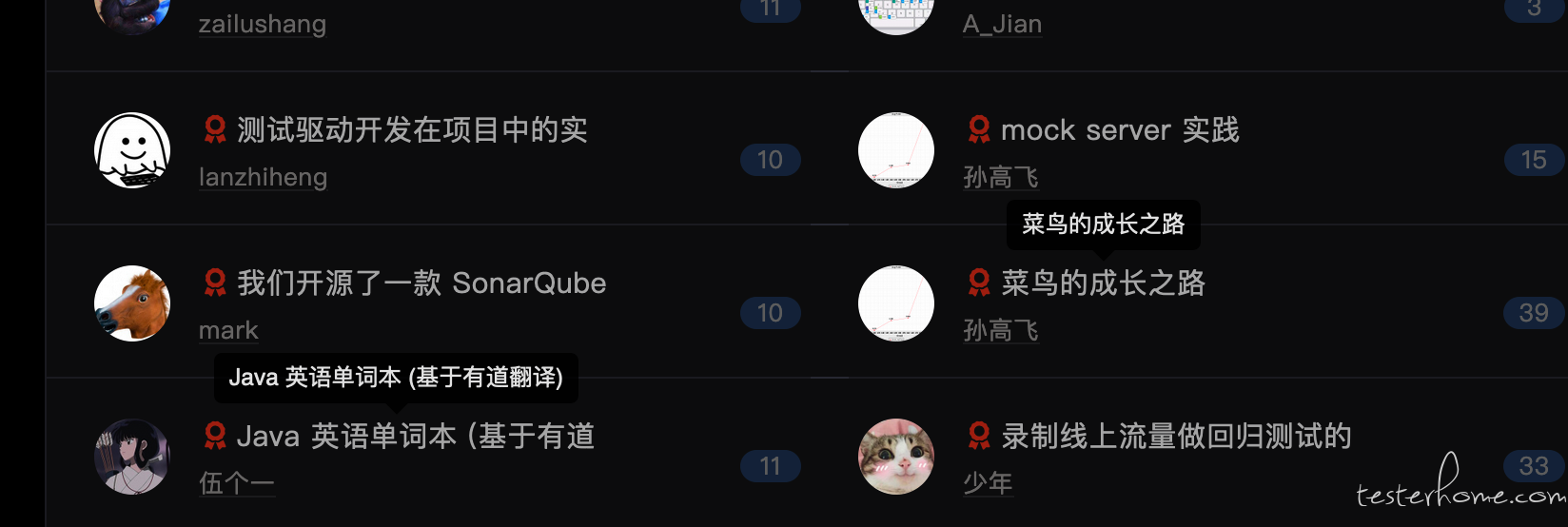Visit 伍个一's profile page
This screenshot has height=527, width=1568.
tap(237, 483)
